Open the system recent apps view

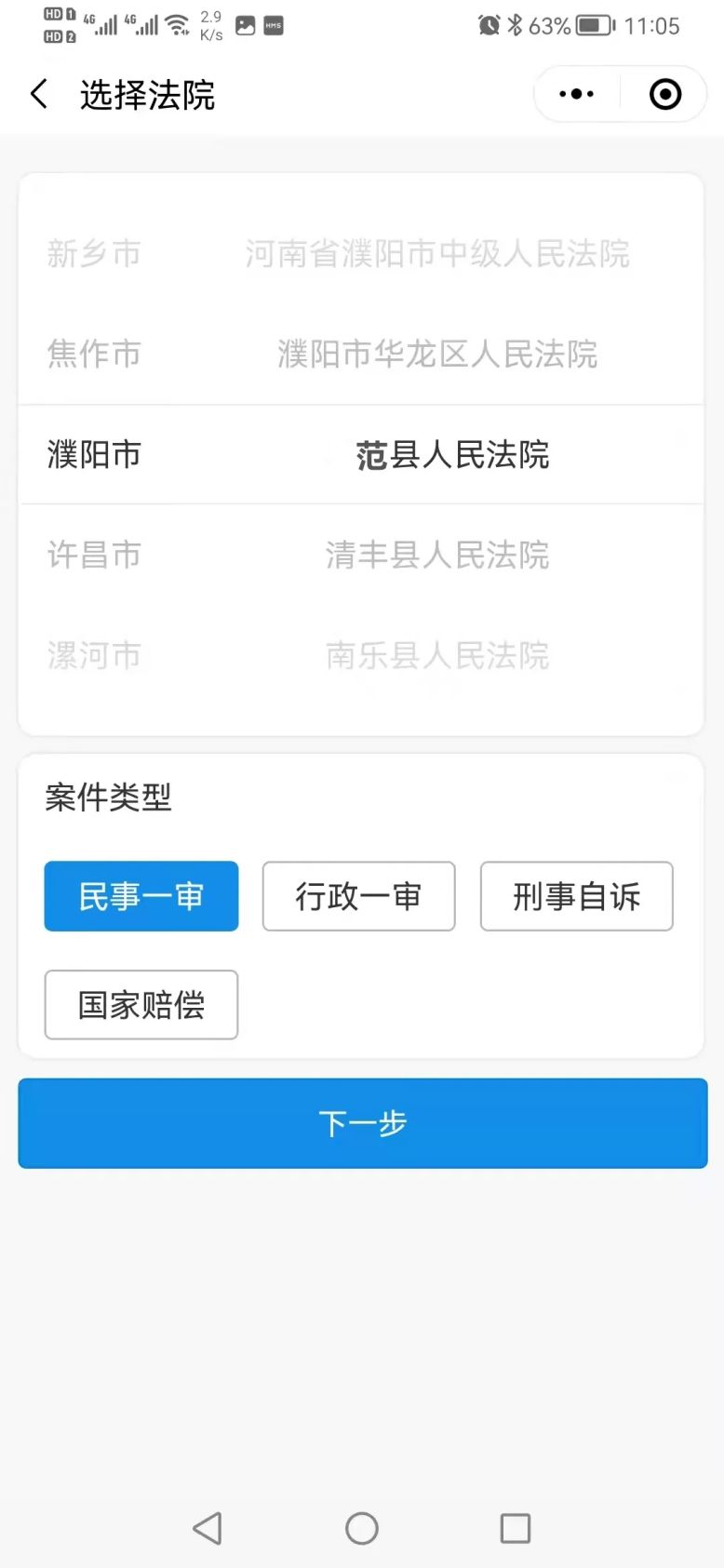[x=516, y=1528]
